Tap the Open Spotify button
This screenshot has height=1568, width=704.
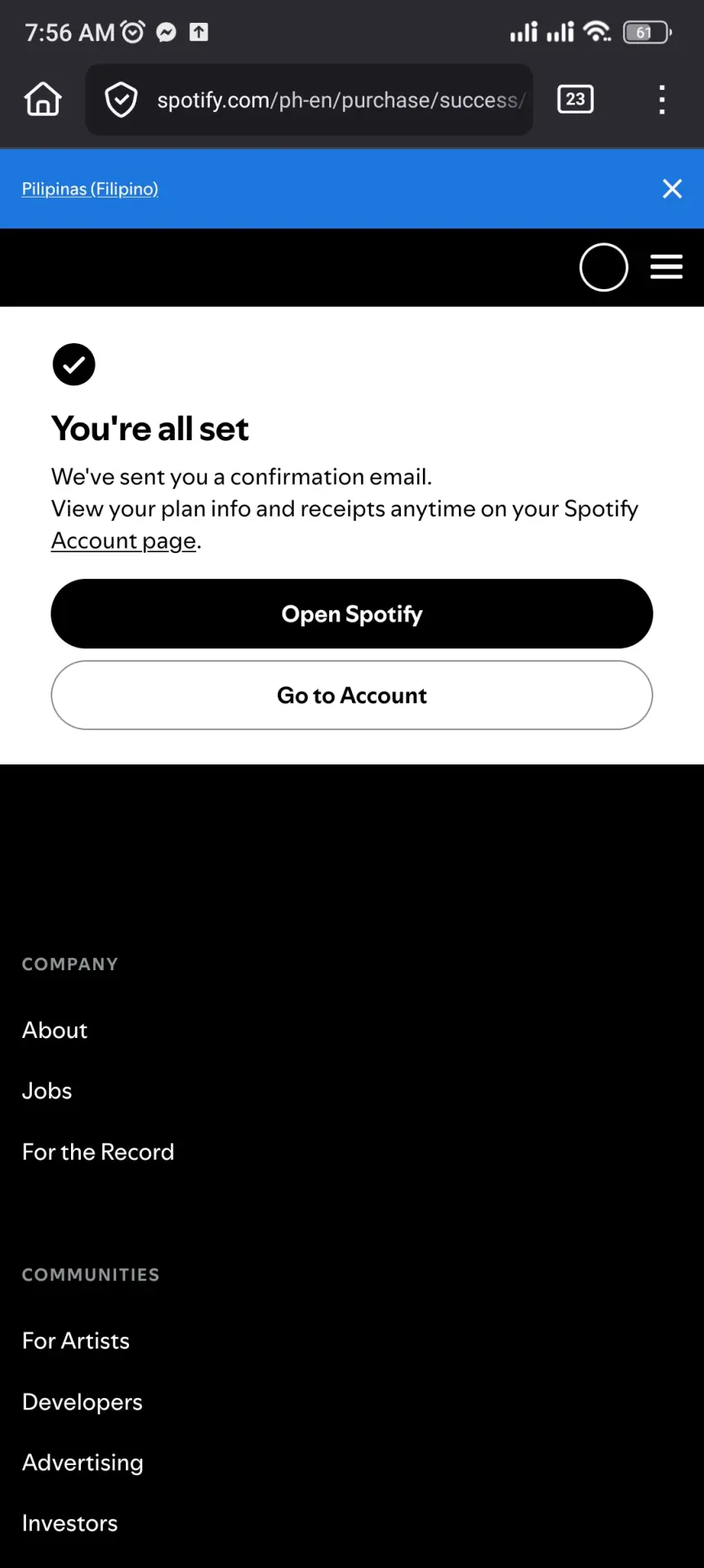(352, 614)
